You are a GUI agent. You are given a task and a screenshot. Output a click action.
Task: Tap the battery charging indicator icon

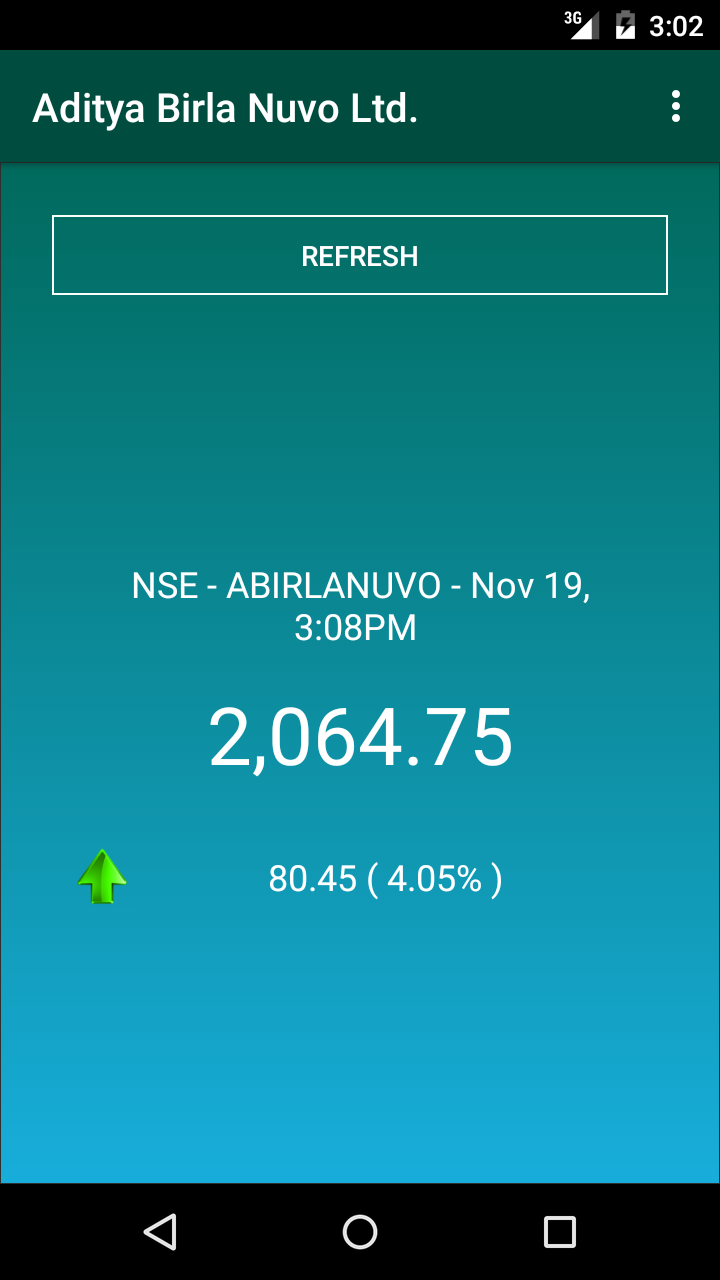pos(627,25)
